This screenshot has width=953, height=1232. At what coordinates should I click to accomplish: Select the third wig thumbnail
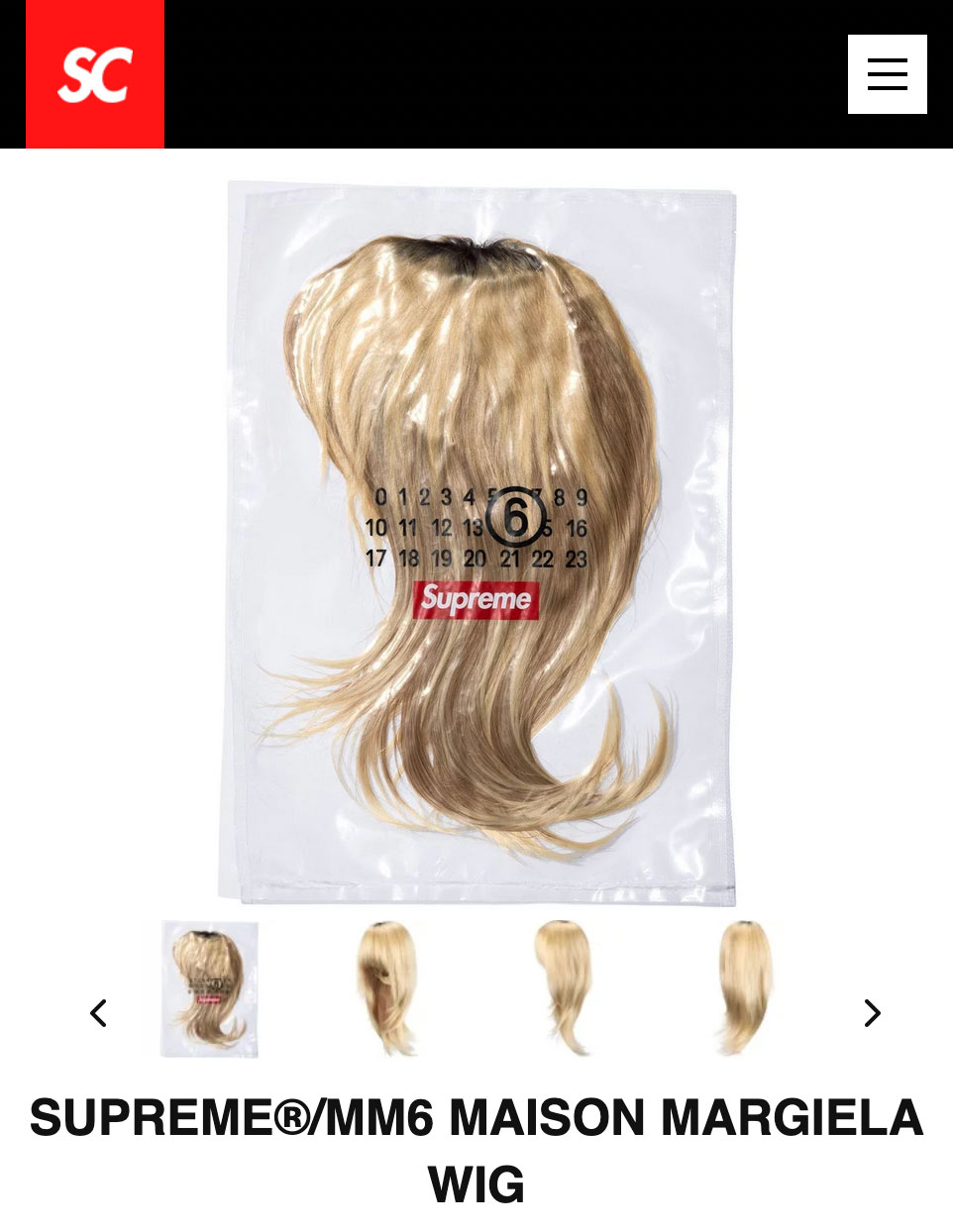[x=565, y=988]
